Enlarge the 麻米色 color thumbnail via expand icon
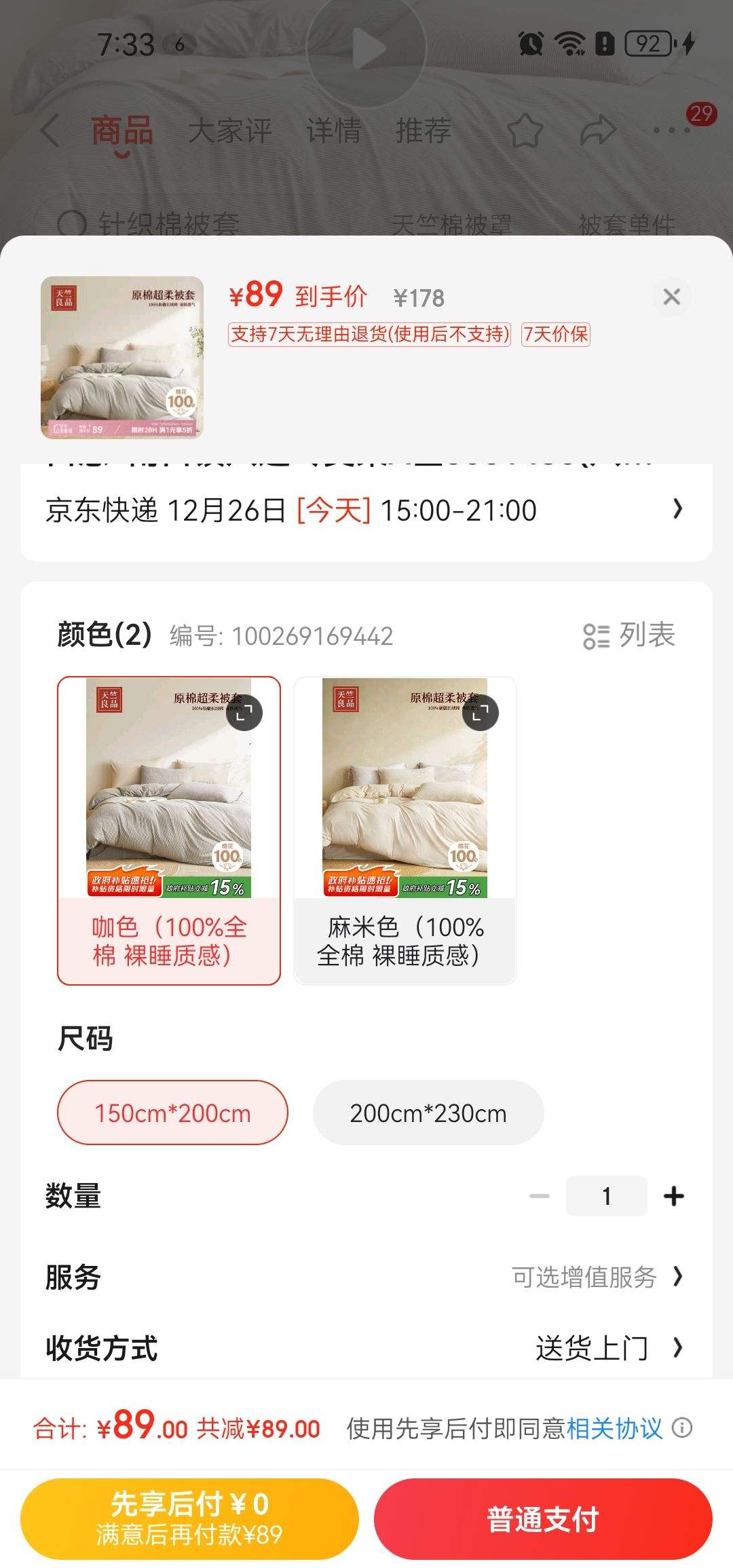Viewport: 733px width, 1568px height. coord(481,713)
